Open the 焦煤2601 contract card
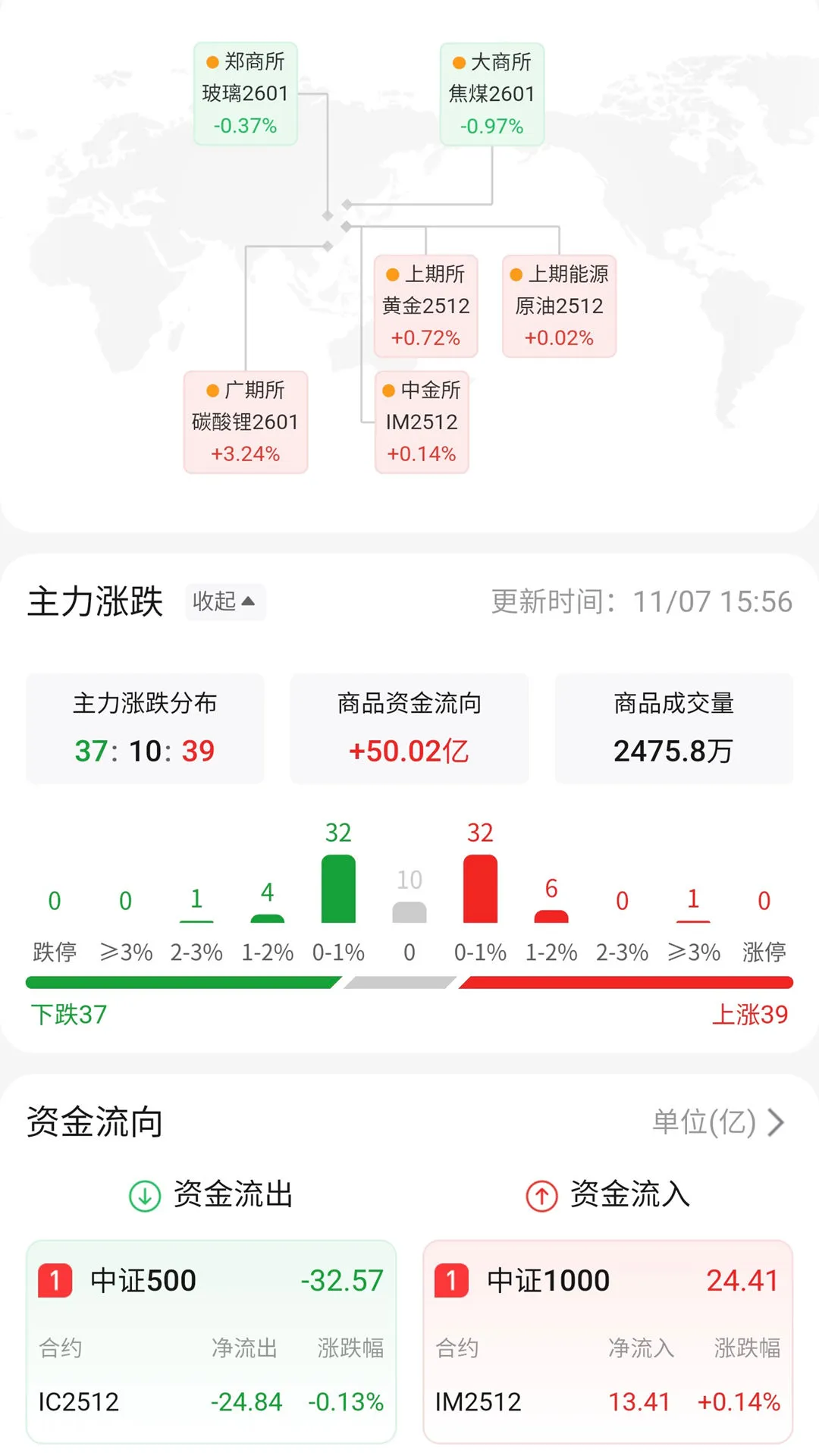This screenshot has width=819, height=1456. tap(491, 95)
